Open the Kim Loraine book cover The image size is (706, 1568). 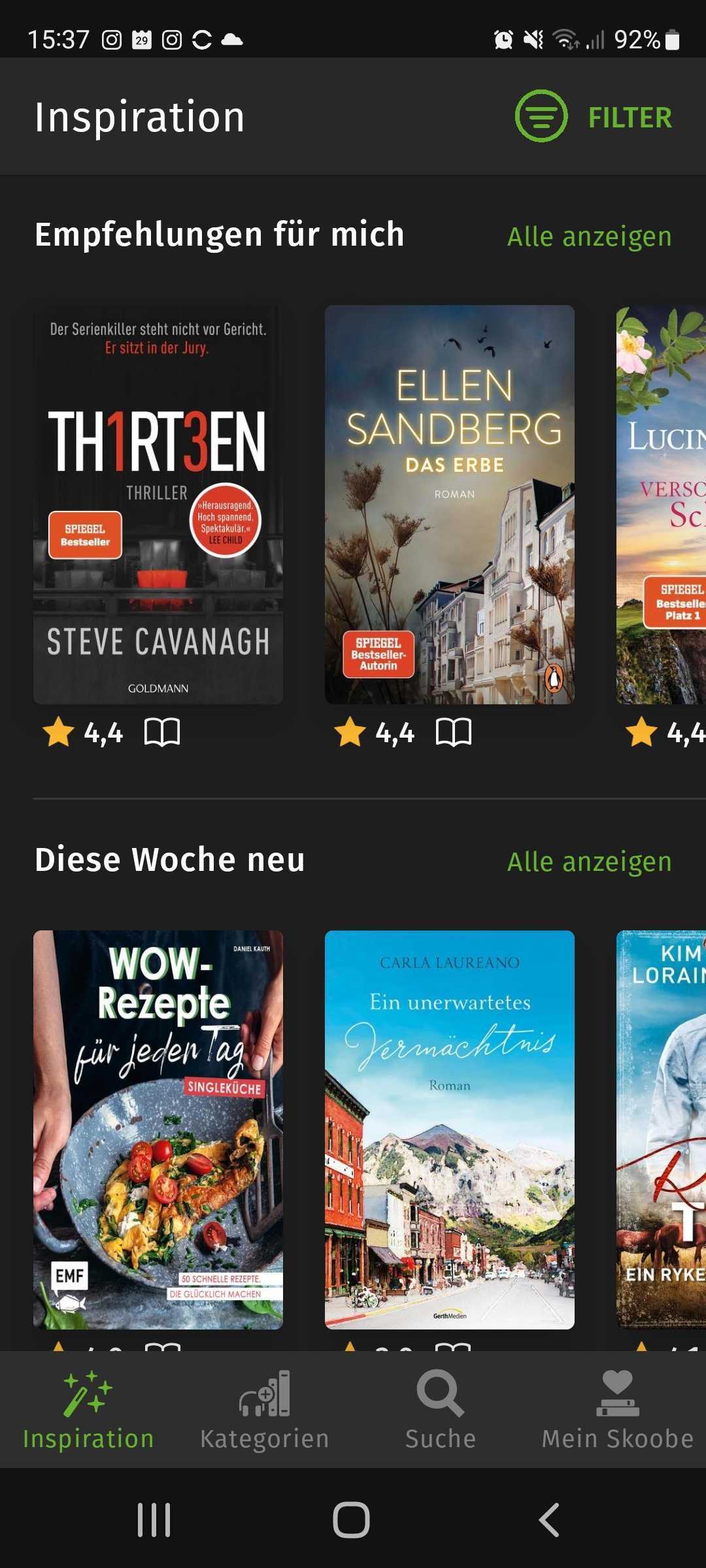(x=662, y=1130)
